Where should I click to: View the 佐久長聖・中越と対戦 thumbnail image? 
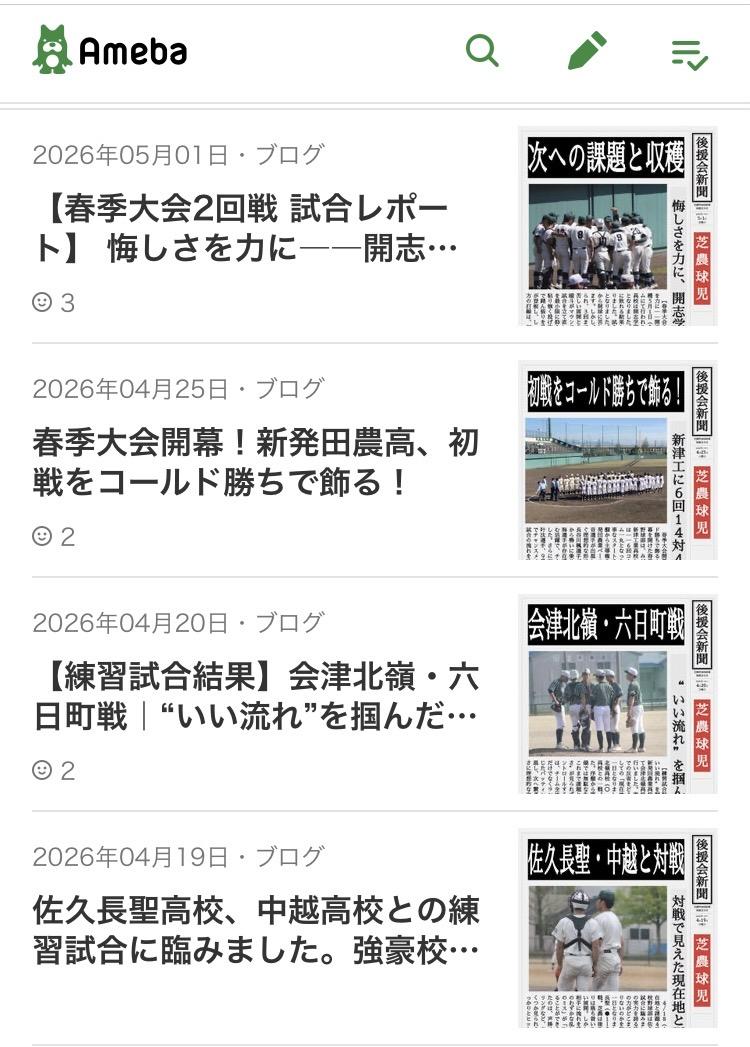coord(618,928)
